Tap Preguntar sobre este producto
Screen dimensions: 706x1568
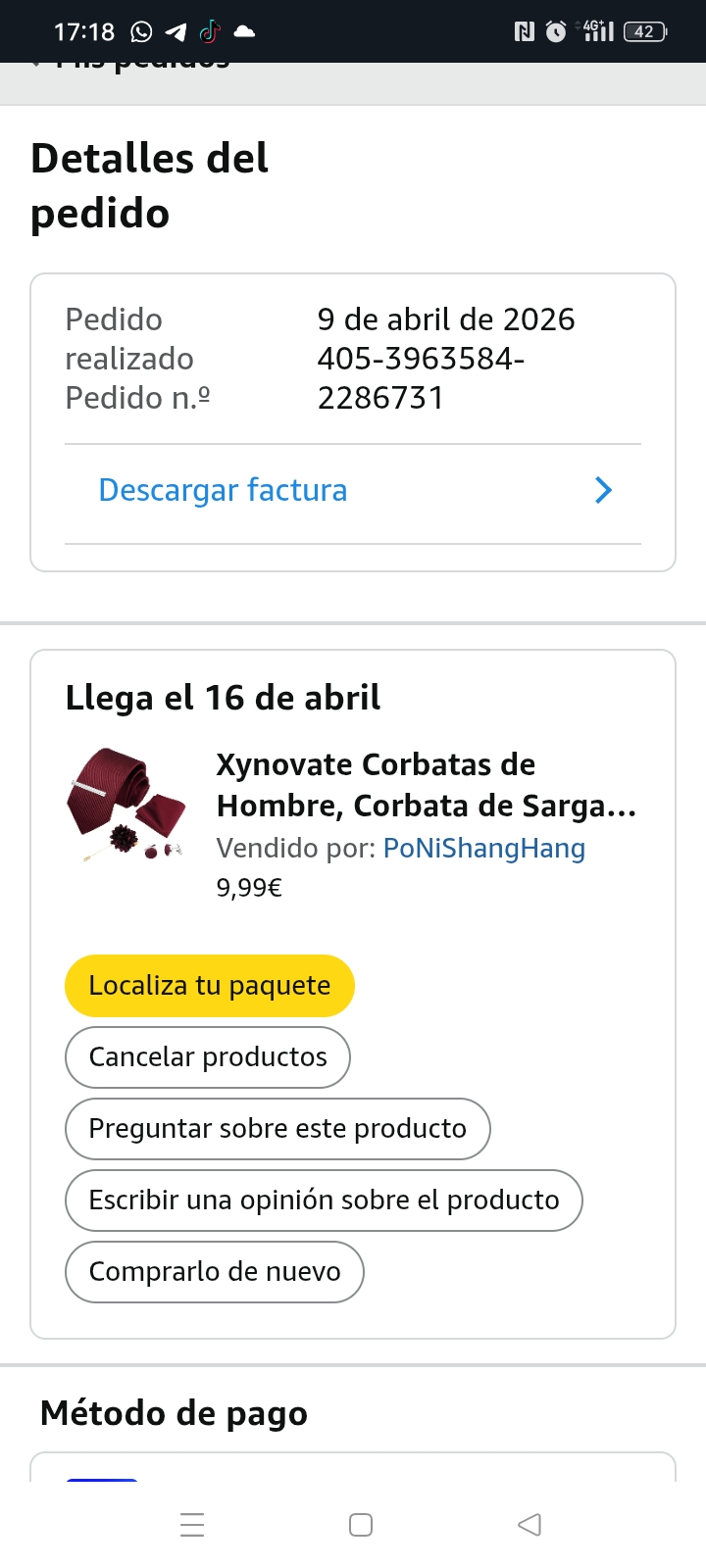[277, 1129]
